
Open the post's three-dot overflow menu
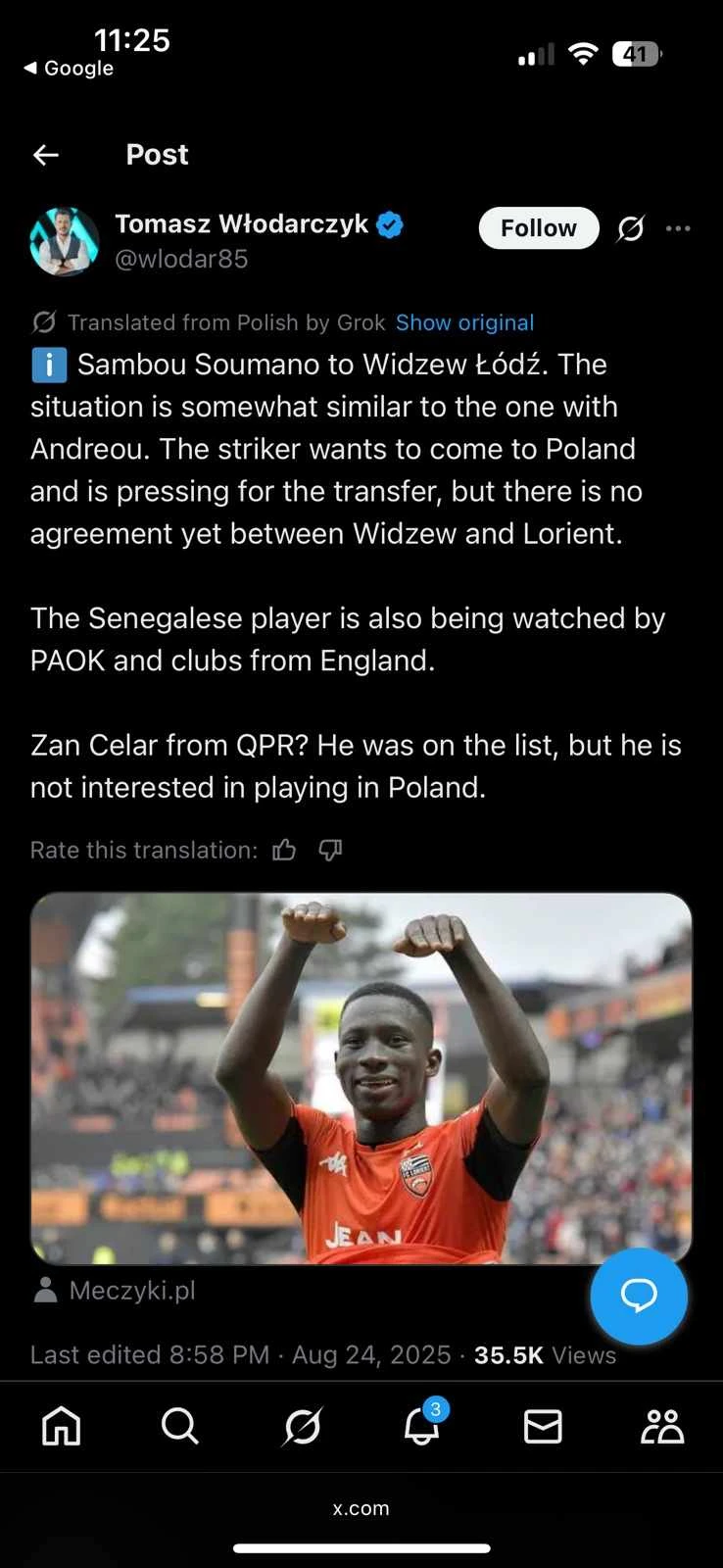[x=678, y=228]
